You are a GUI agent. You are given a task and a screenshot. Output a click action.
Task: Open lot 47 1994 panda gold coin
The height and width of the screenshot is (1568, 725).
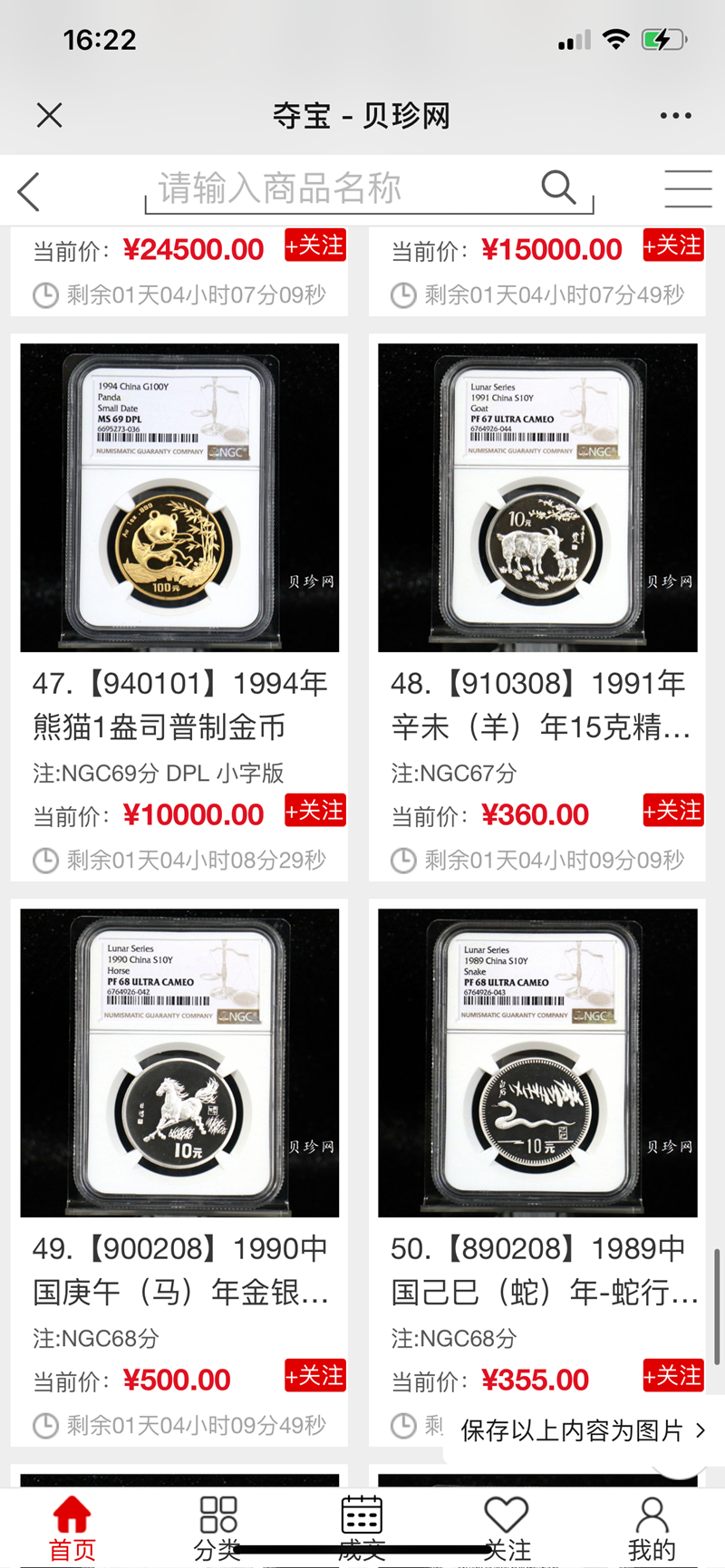tap(179, 496)
